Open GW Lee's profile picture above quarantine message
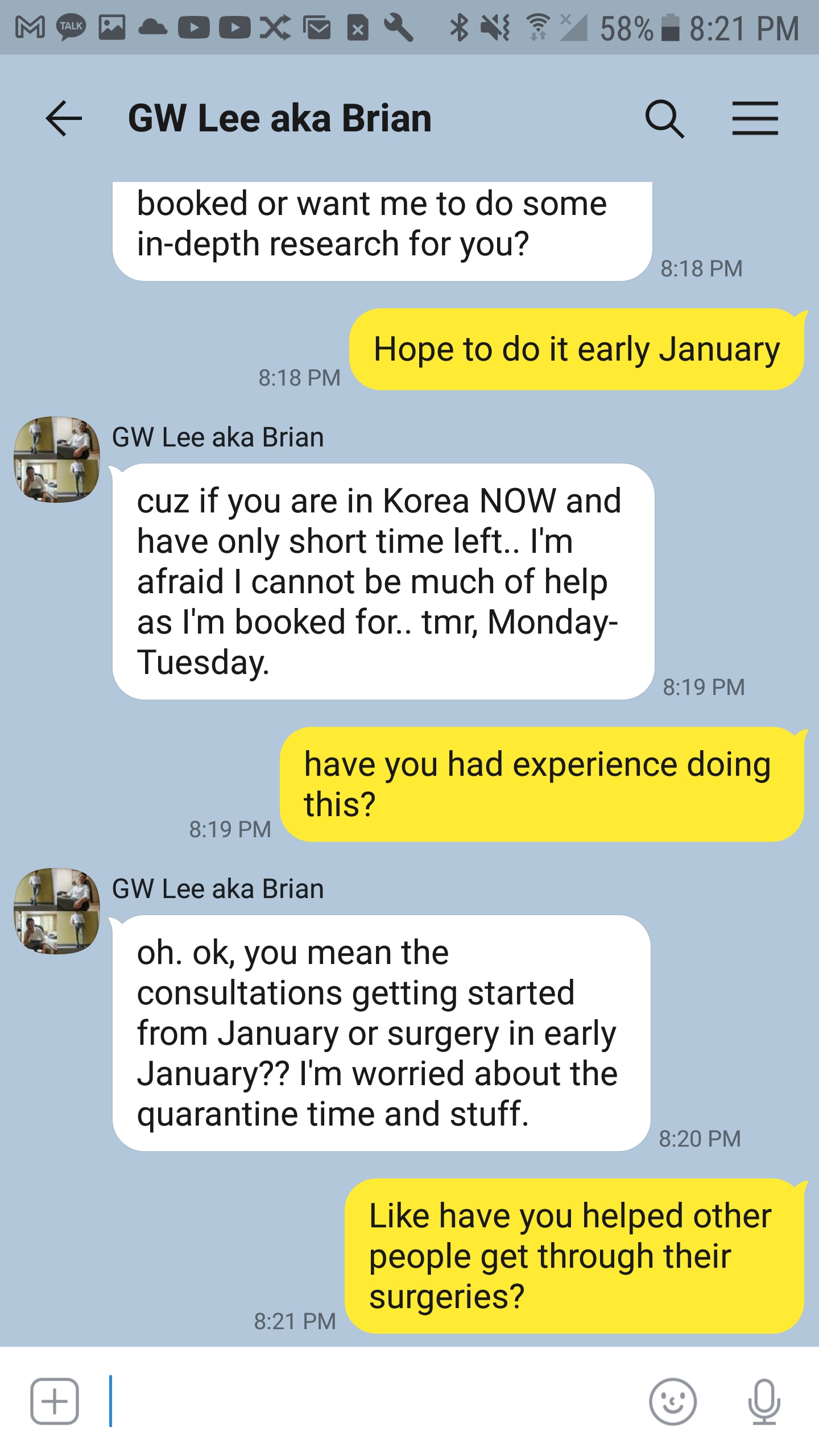The image size is (819, 1456). (57, 911)
